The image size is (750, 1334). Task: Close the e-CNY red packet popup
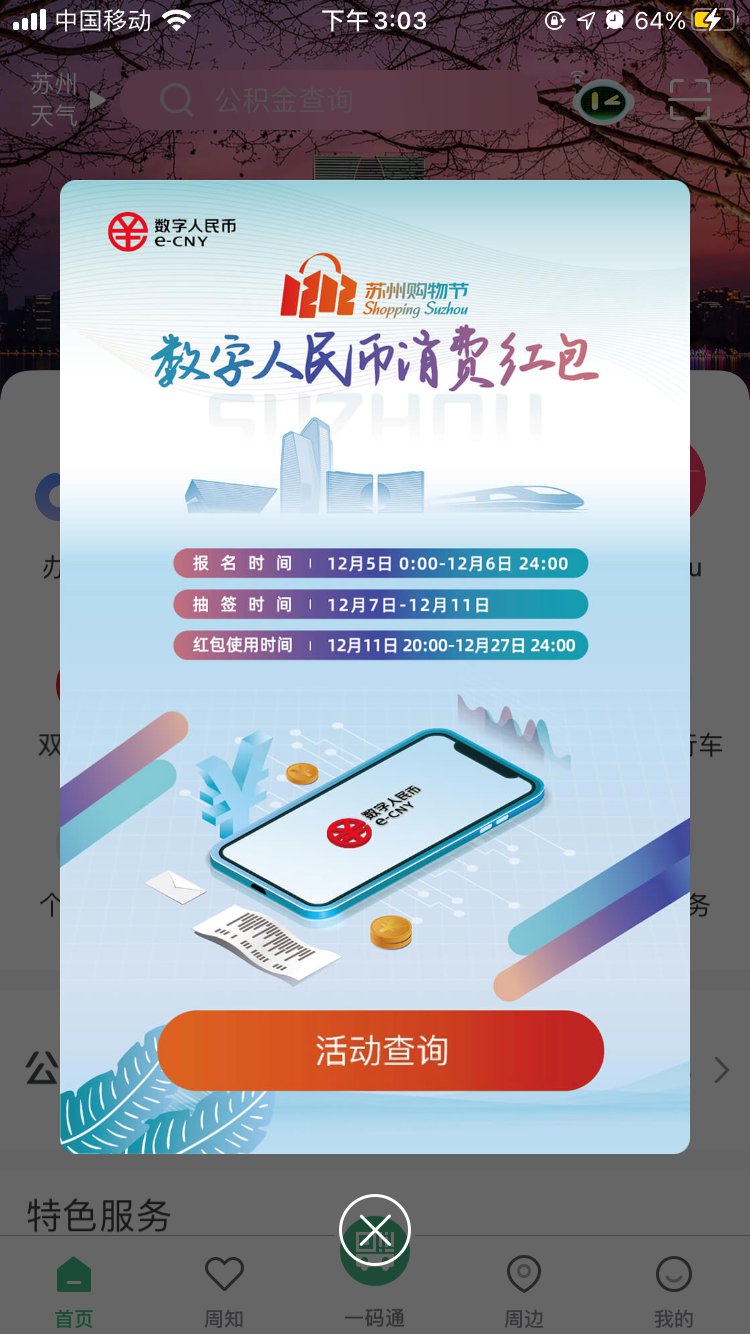point(375,1230)
